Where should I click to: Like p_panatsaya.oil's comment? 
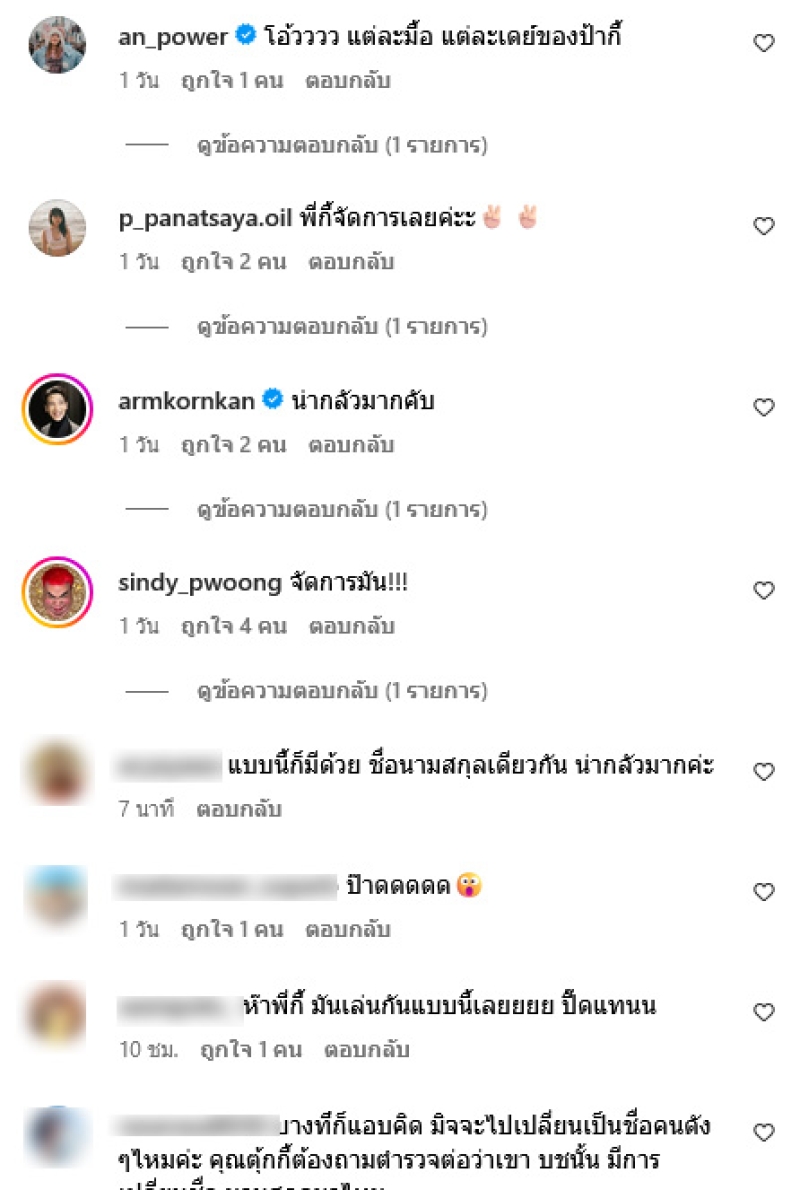764,226
